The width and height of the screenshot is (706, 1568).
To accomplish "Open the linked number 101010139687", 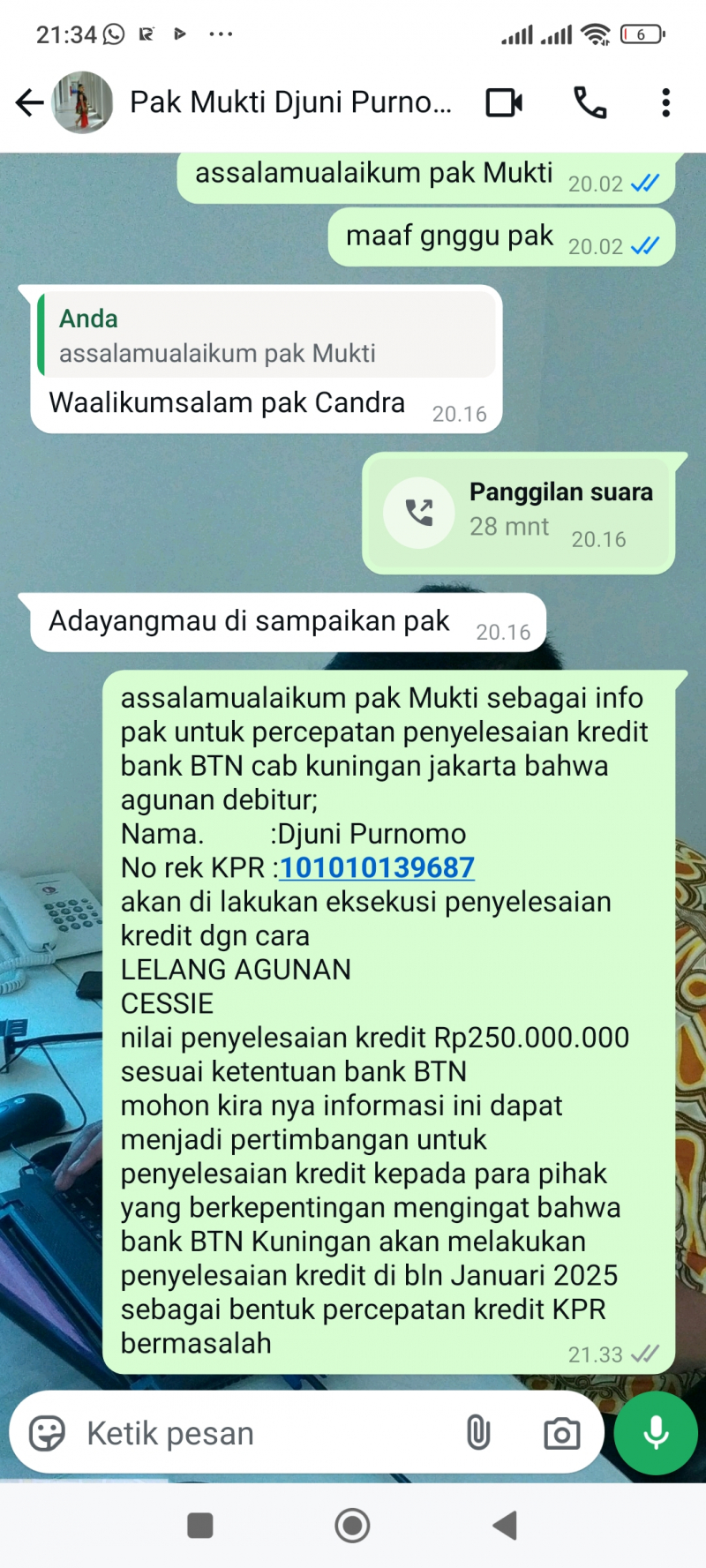I will tap(377, 868).
